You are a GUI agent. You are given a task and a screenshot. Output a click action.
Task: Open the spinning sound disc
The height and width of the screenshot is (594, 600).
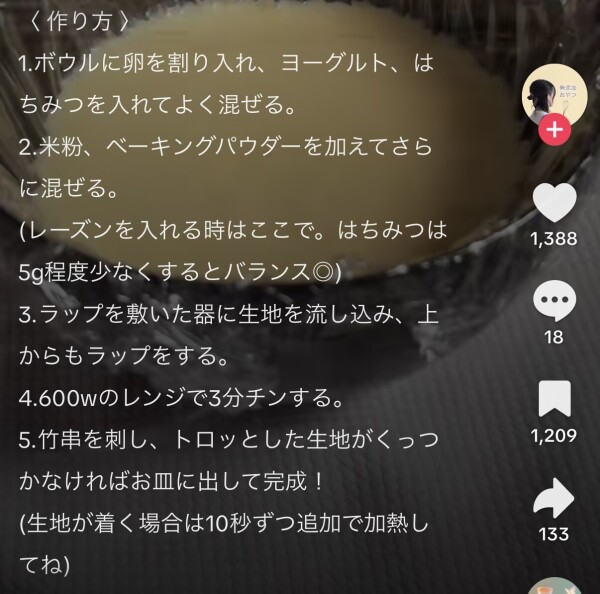click(x=554, y=587)
